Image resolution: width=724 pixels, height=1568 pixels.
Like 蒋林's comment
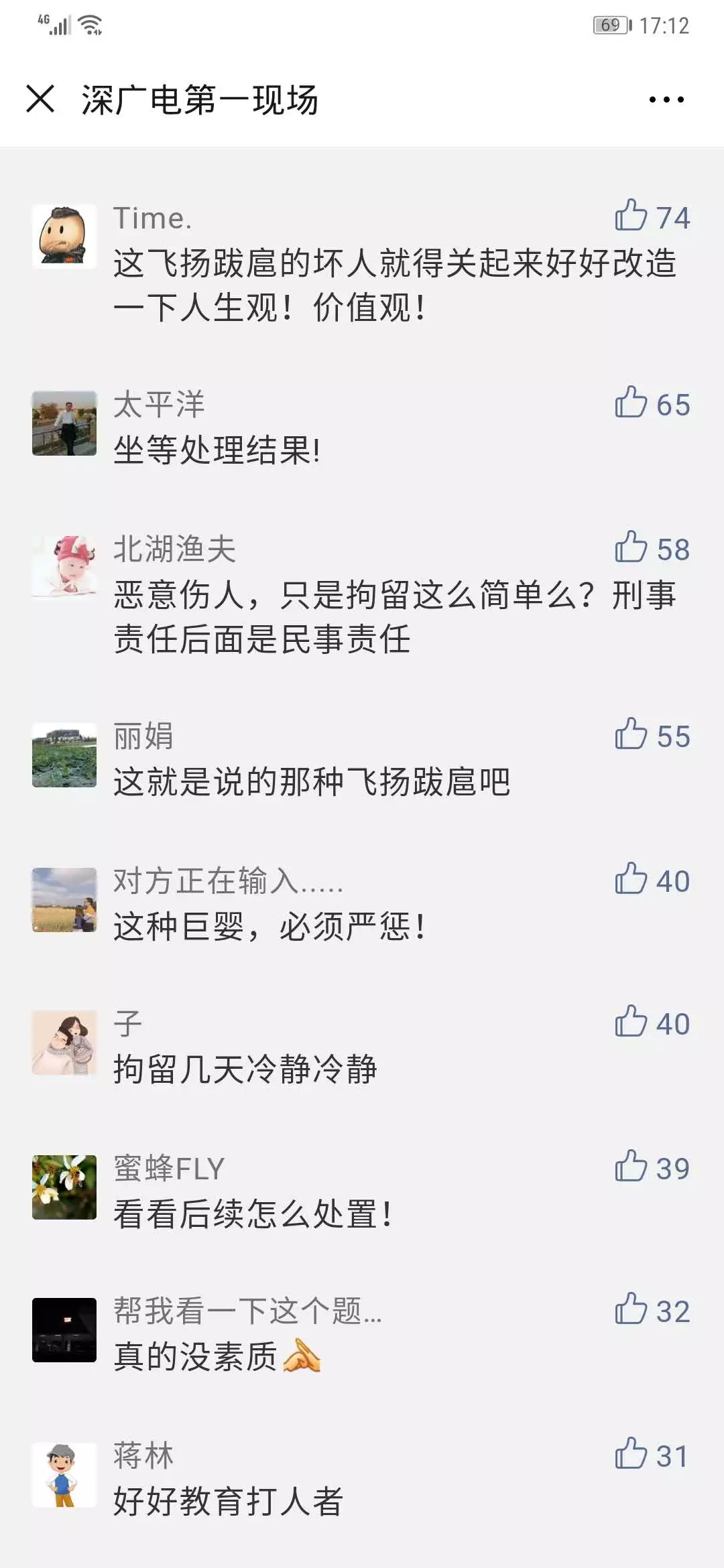(x=631, y=1454)
